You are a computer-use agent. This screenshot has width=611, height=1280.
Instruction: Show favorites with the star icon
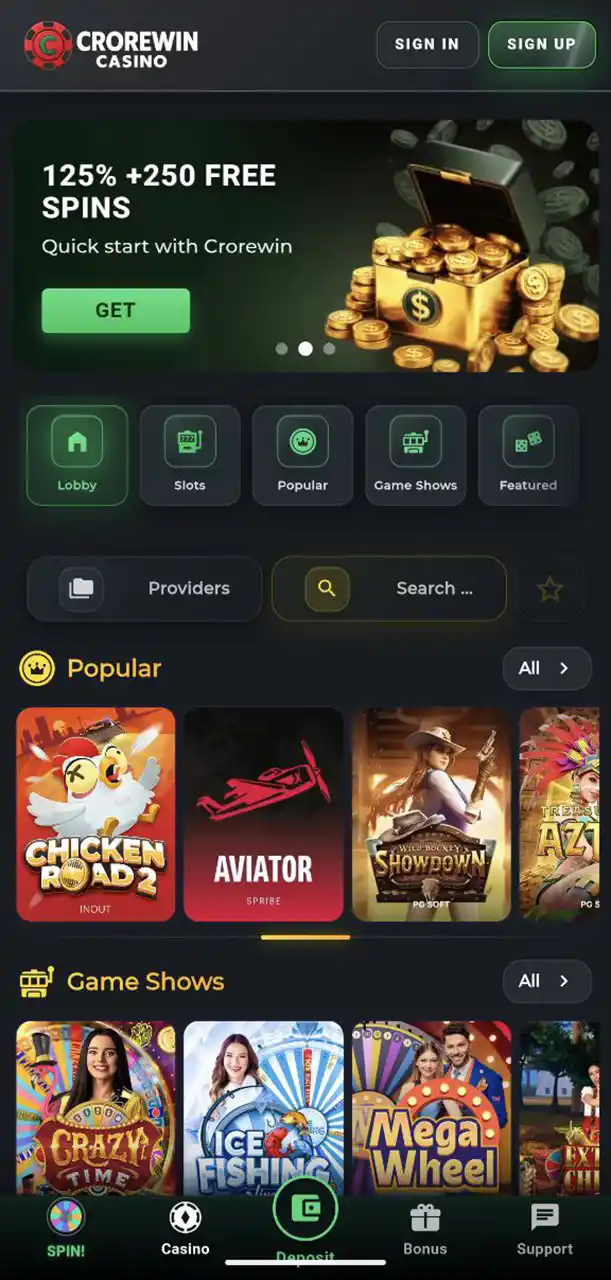coord(550,589)
